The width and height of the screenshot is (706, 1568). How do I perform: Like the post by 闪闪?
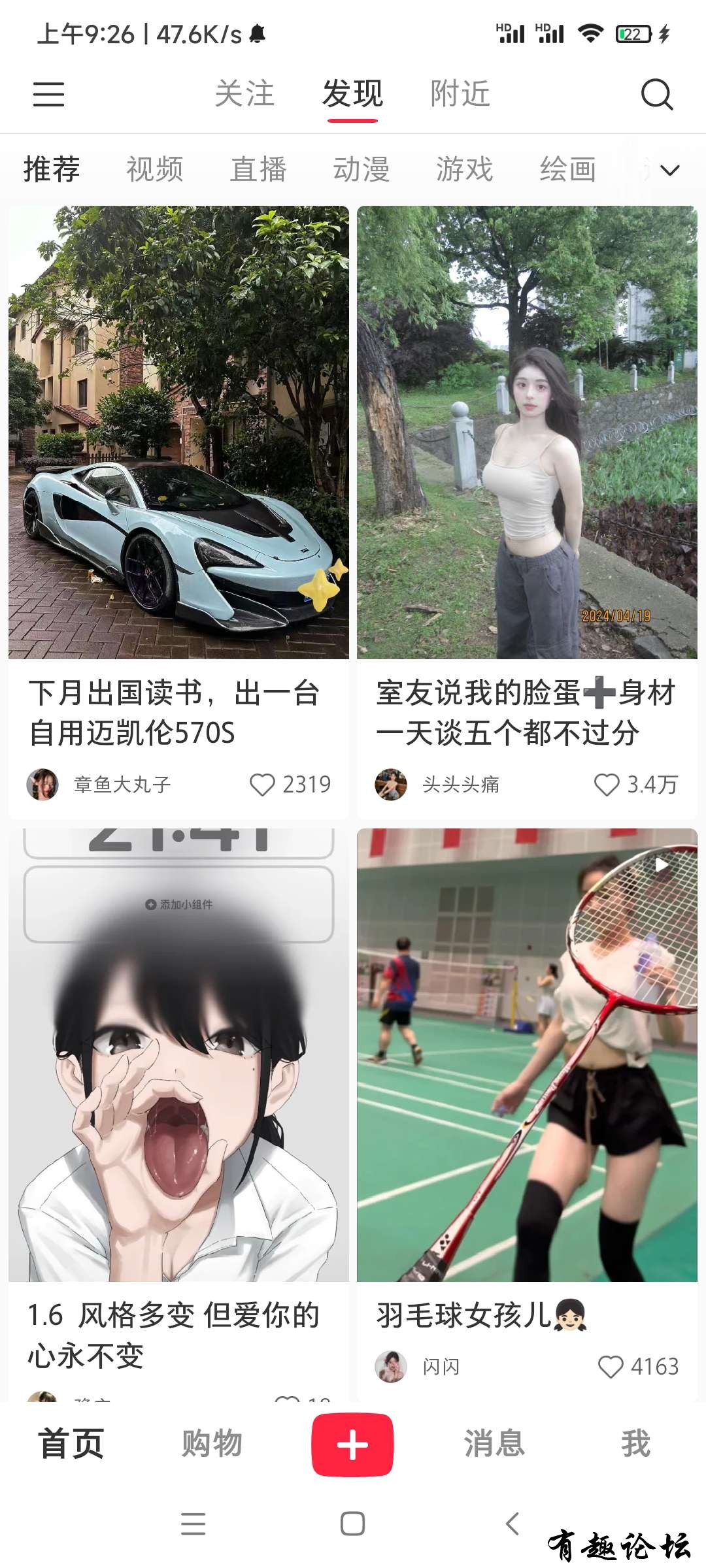tap(611, 1367)
